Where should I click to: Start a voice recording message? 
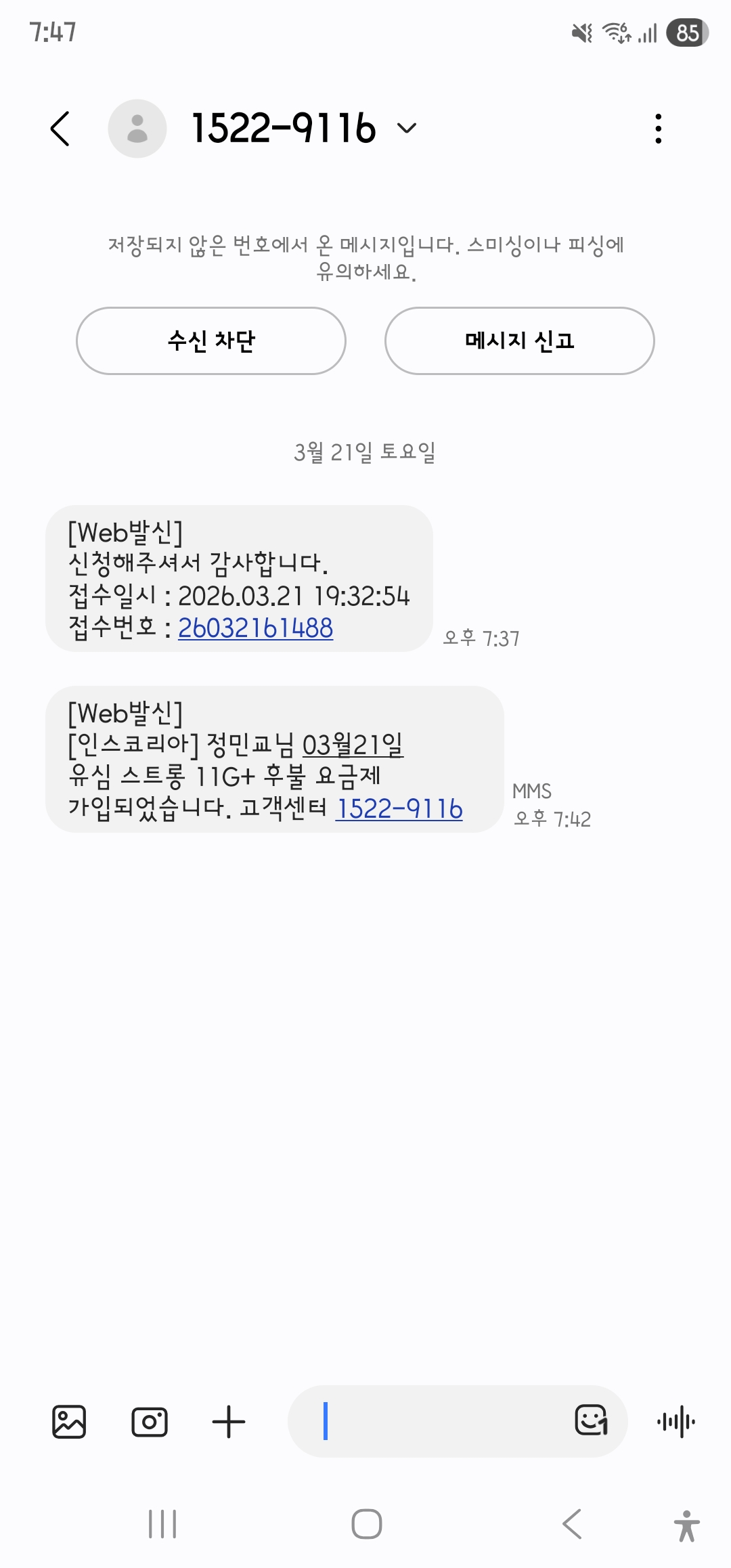coord(675,1421)
